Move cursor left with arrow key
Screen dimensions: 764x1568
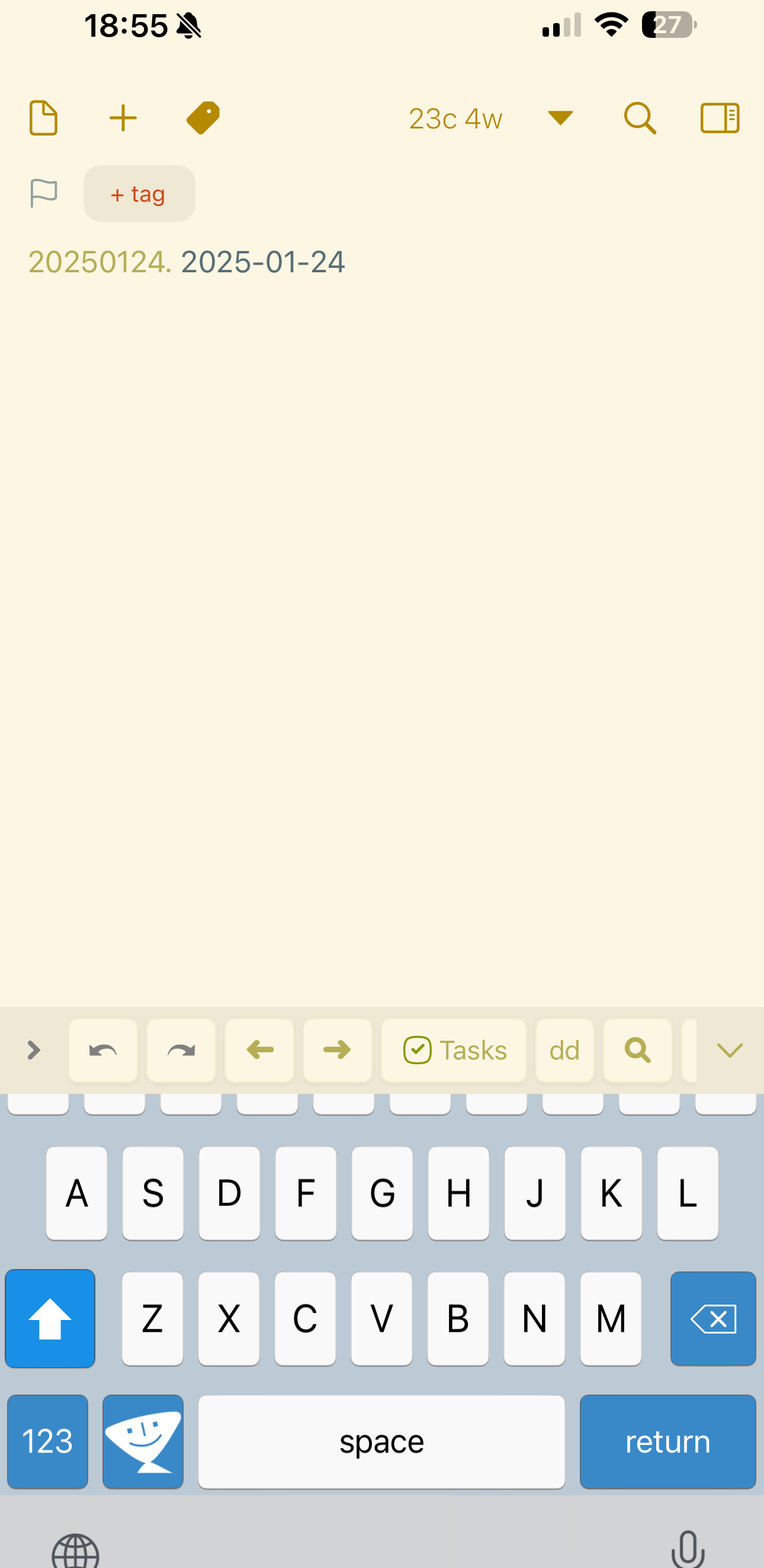[x=259, y=1050]
